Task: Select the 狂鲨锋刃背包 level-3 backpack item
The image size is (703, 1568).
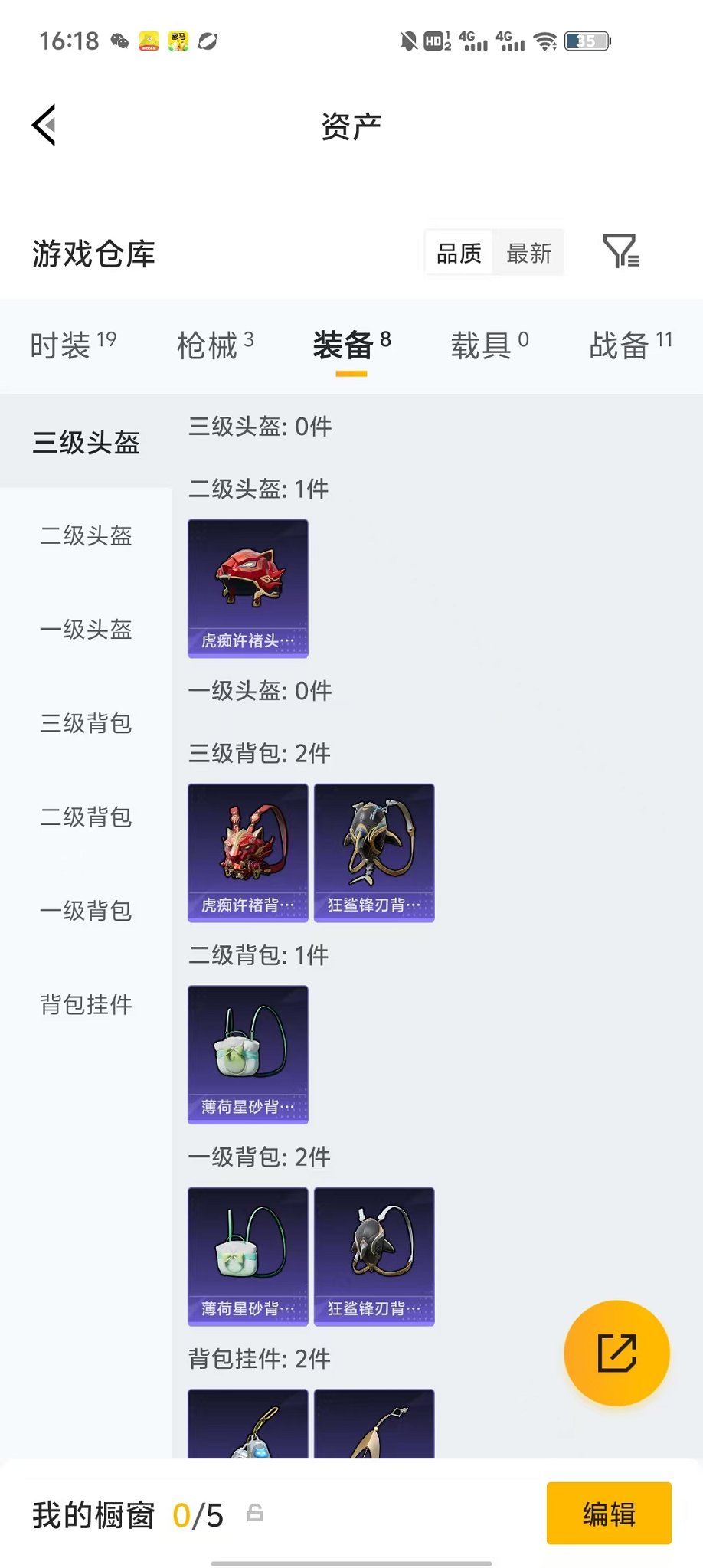Action: [374, 852]
